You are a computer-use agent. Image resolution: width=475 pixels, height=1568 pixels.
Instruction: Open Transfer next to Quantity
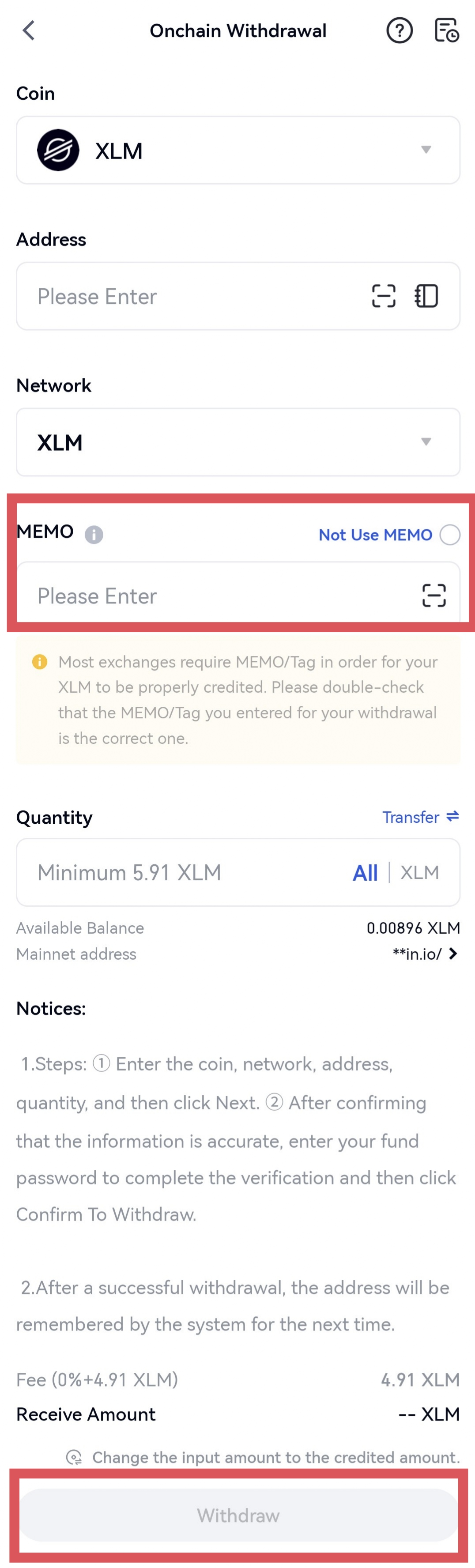420,817
